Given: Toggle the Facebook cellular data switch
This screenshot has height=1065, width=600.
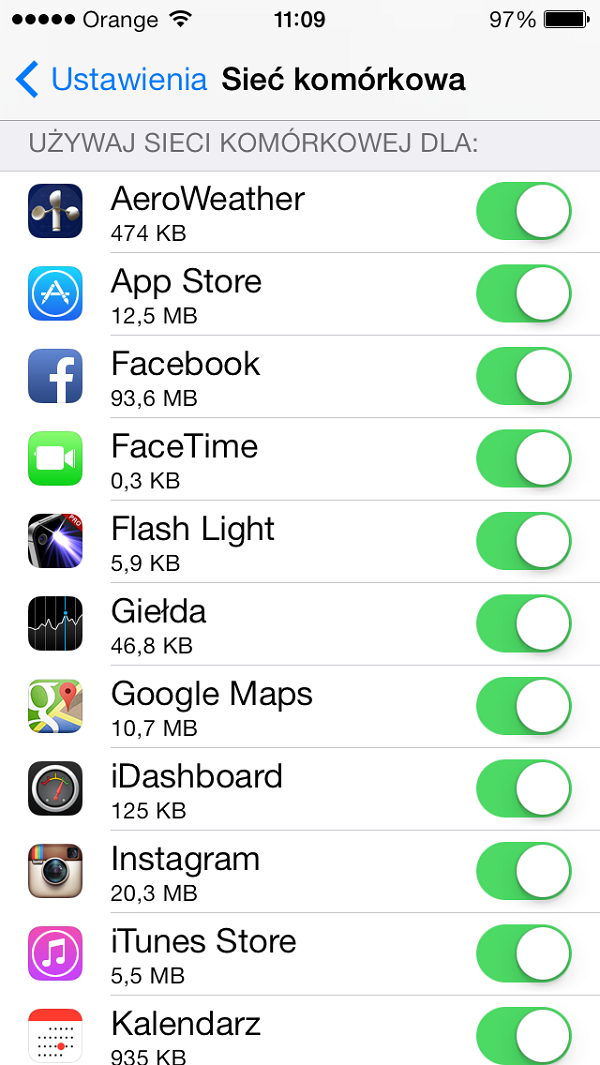Looking at the screenshot, I should tap(524, 376).
